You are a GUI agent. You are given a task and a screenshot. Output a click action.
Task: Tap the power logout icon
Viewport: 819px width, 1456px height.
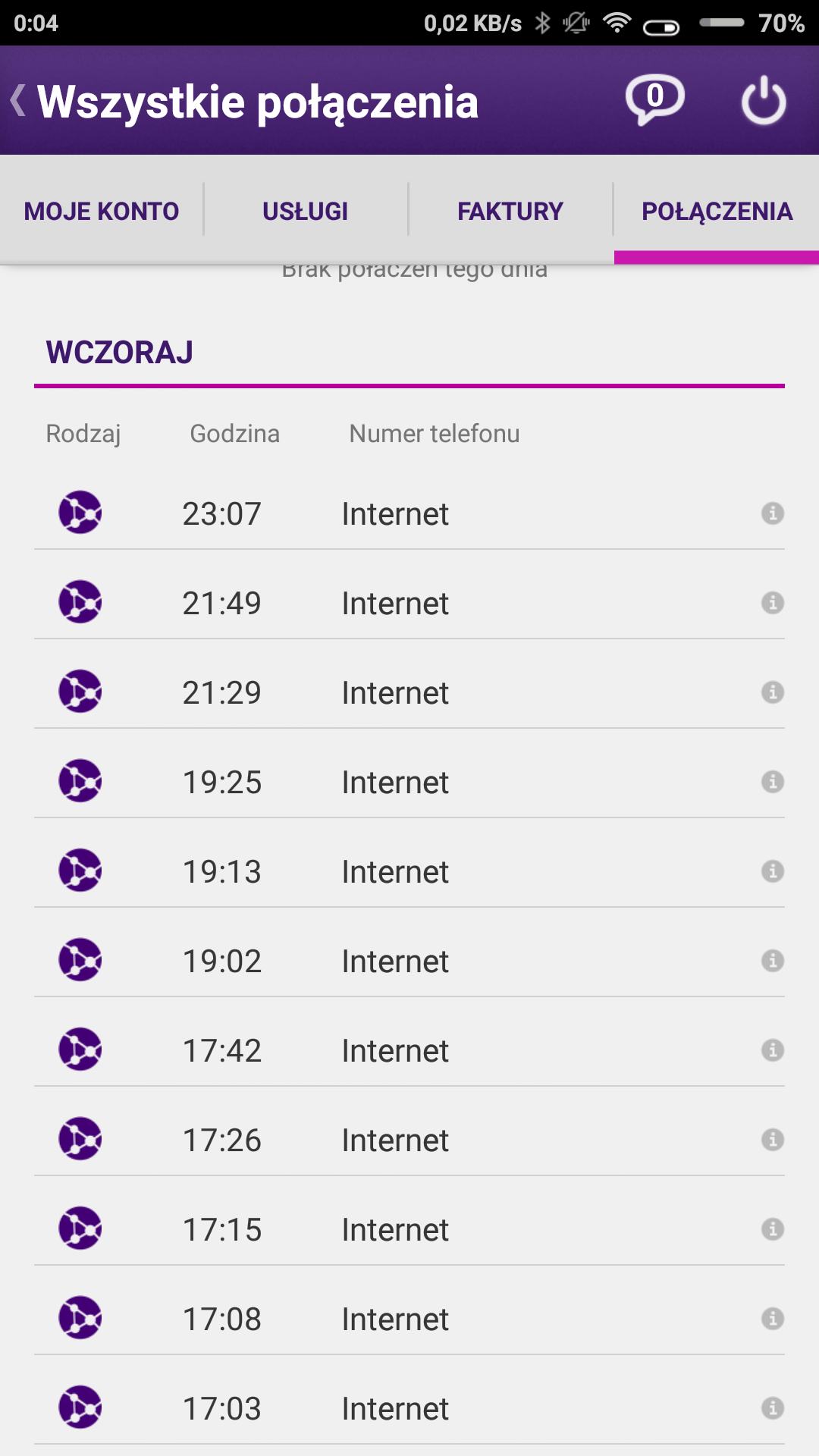(763, 101)
